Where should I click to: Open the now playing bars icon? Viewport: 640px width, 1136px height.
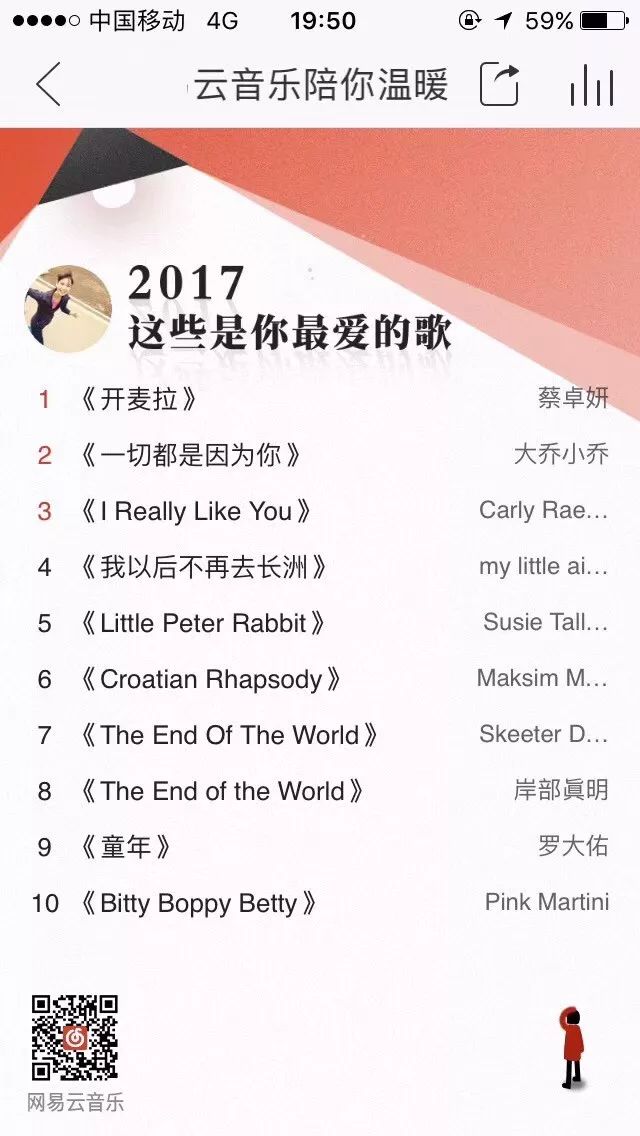click(591, 86)
